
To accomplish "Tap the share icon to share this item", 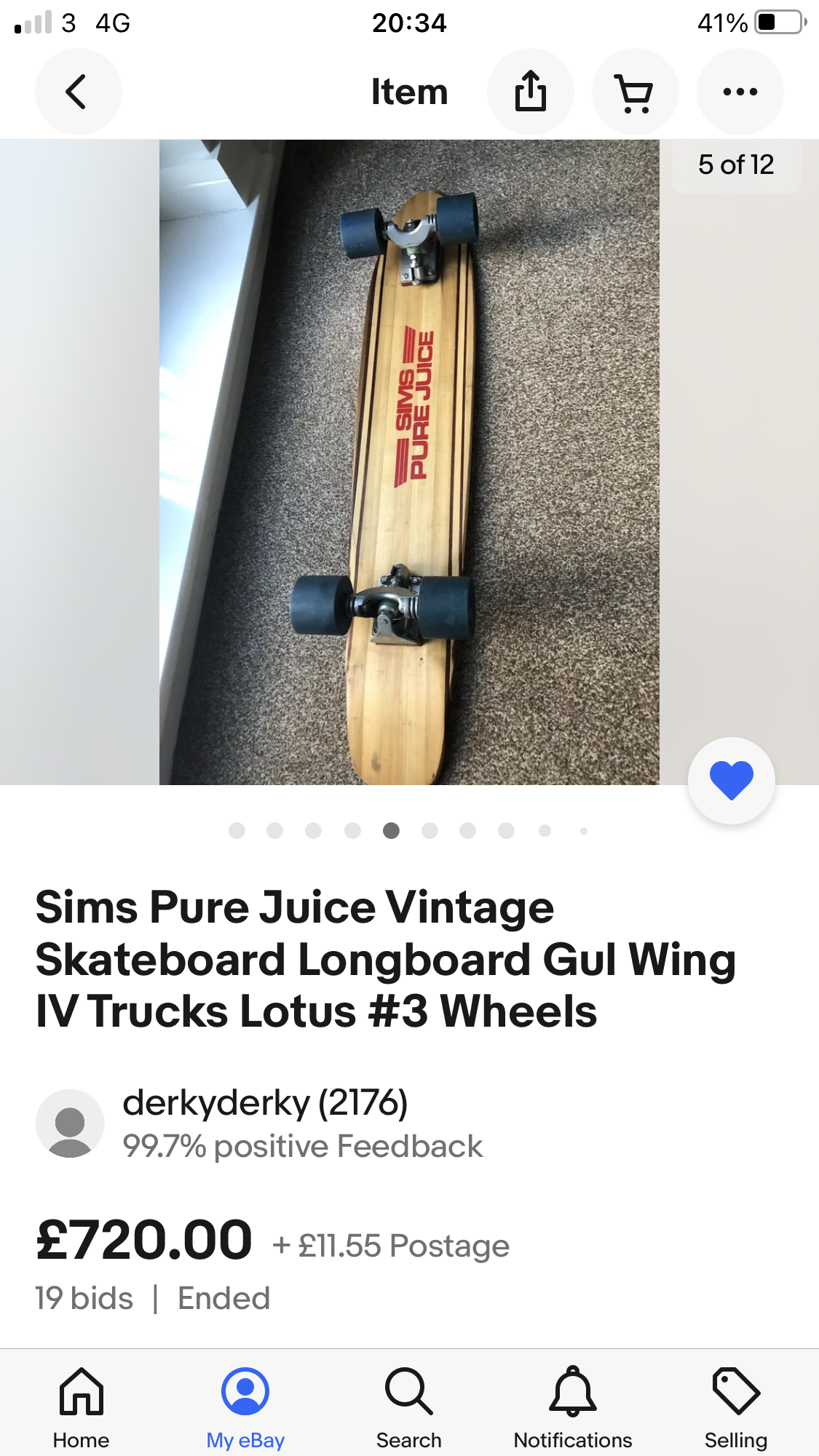I will [x=531, y=92].
